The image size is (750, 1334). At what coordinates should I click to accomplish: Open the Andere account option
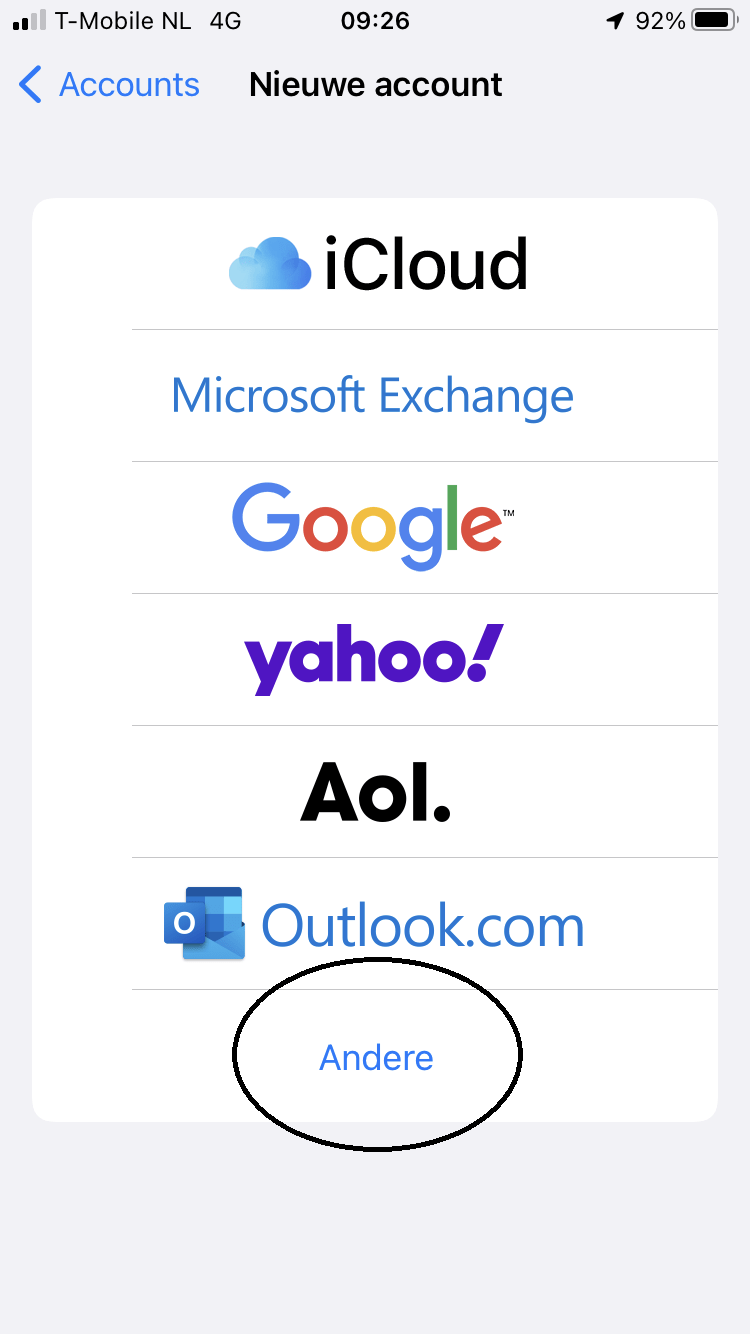click(375, 1056)
